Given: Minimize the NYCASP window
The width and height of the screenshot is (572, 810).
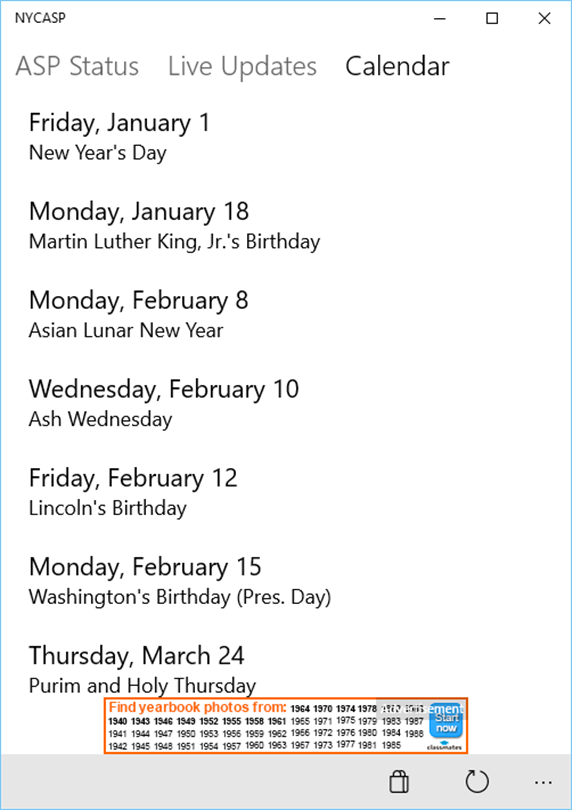Looking at the screenshot, I should click(440, 19).
